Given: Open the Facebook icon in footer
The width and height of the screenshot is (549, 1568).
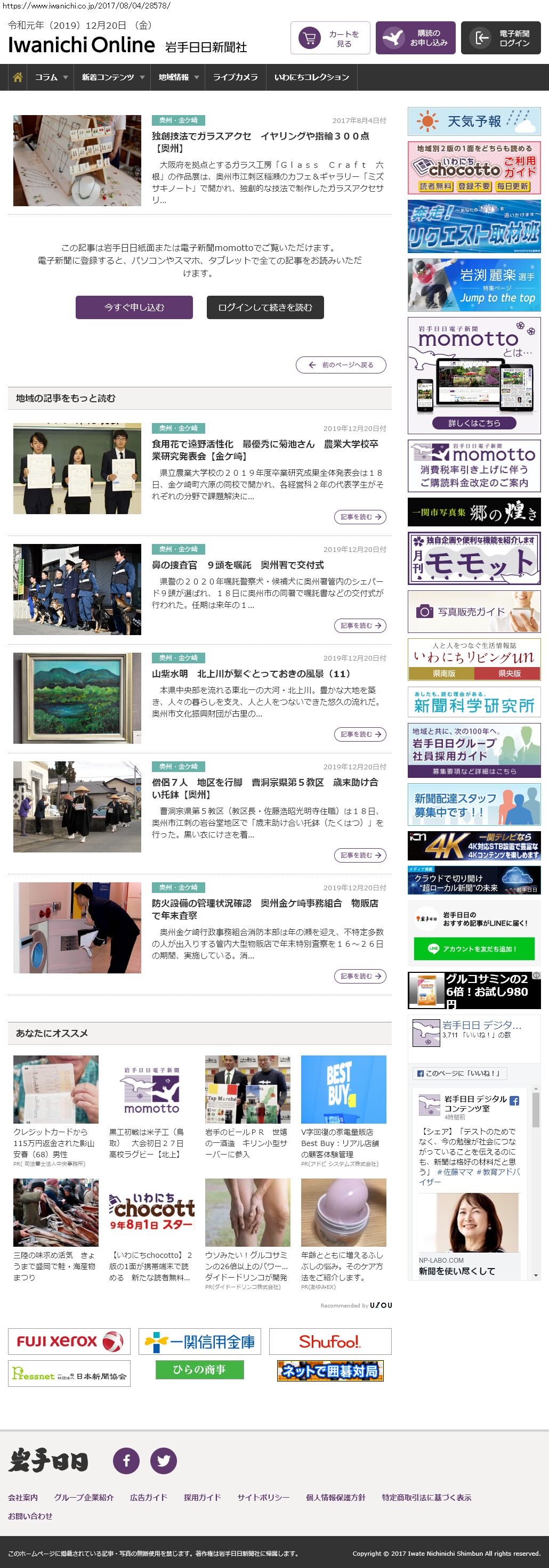Looking at the screenshot, I should [x=127, y=1460].
